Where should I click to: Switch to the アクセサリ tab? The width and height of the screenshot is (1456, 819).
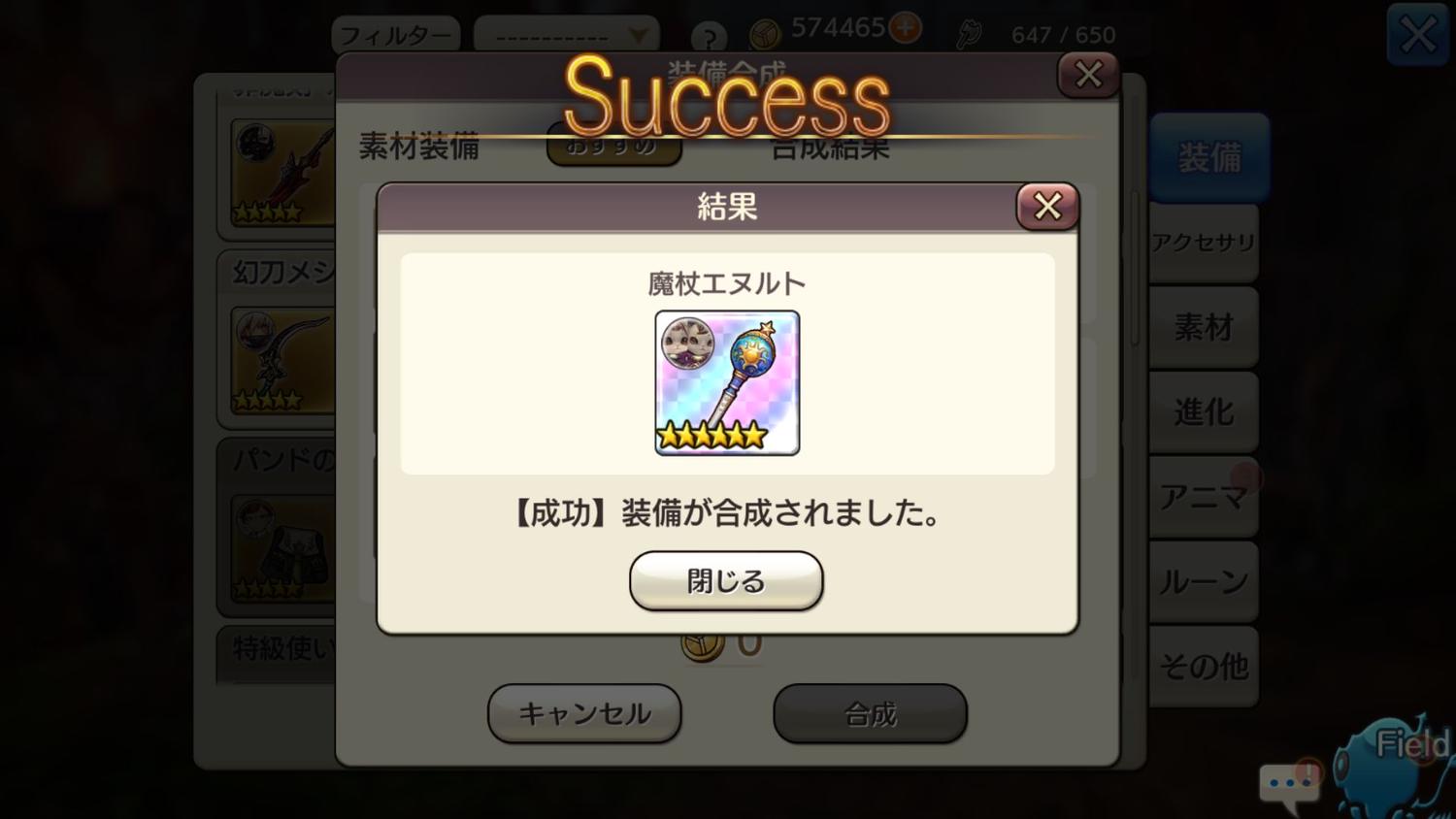click(1204, 243)
